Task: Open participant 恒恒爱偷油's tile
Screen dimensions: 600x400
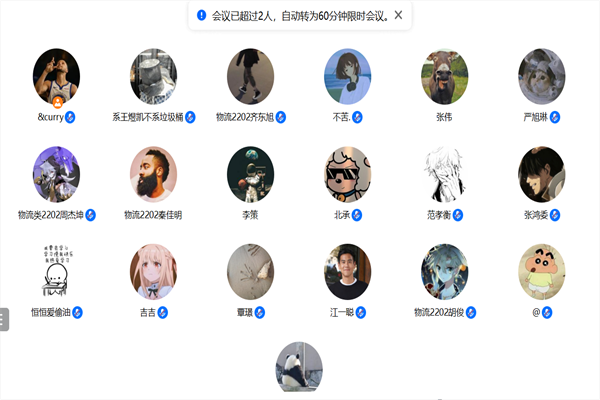Action: (x=57, y=271)
